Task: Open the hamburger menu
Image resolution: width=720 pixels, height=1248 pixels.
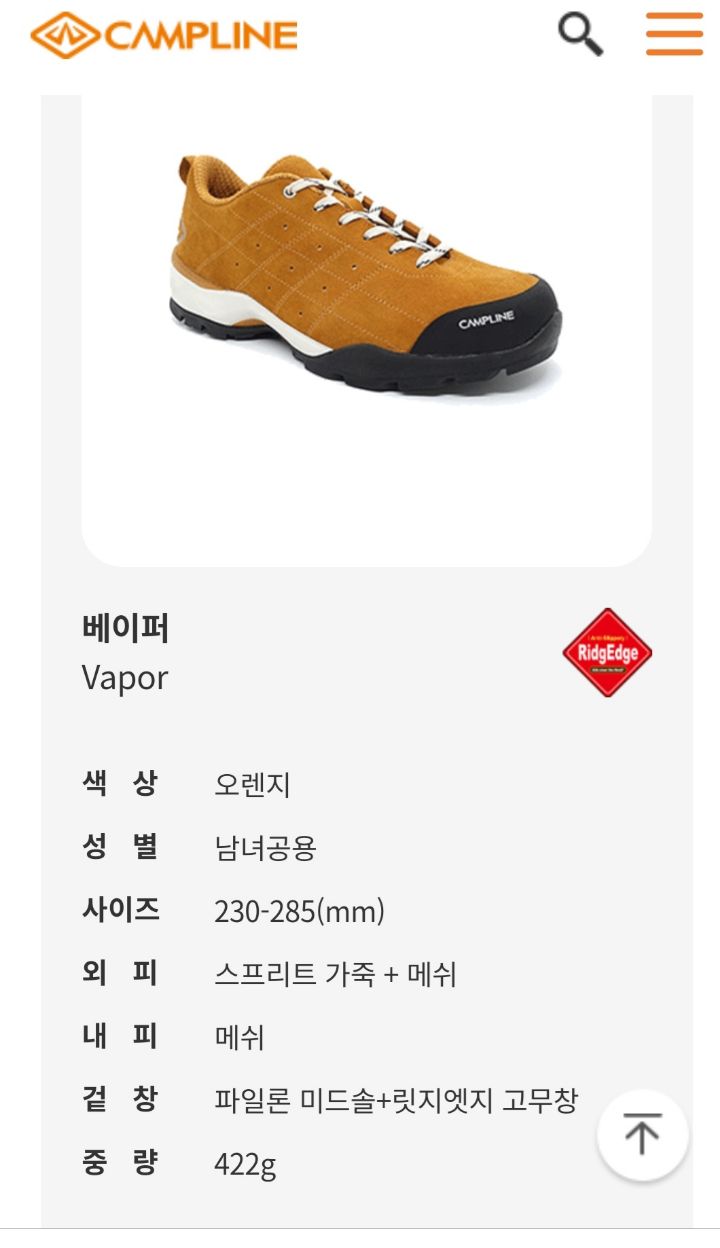Action: pyautogui.click(x=673, y=35)
